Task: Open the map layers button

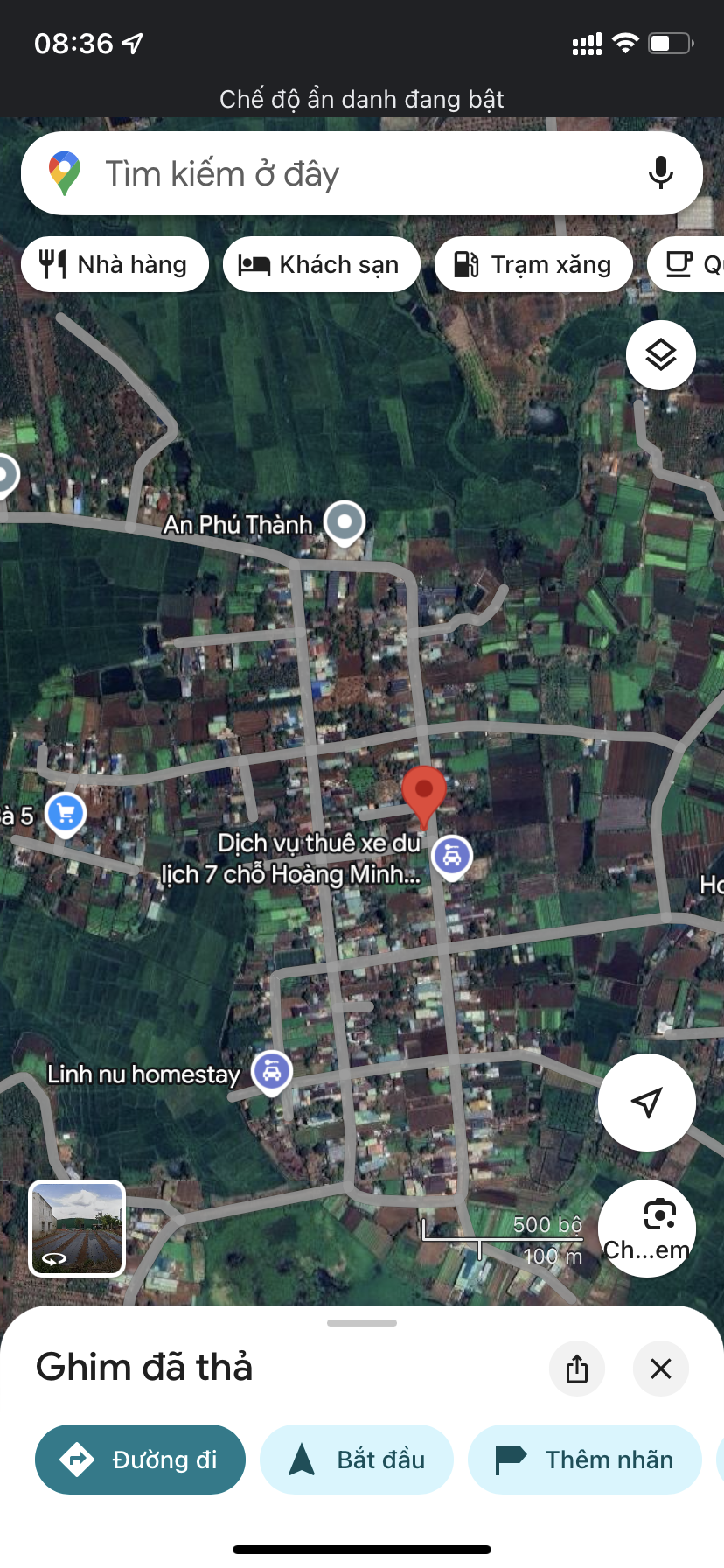Action: point(660,355)
